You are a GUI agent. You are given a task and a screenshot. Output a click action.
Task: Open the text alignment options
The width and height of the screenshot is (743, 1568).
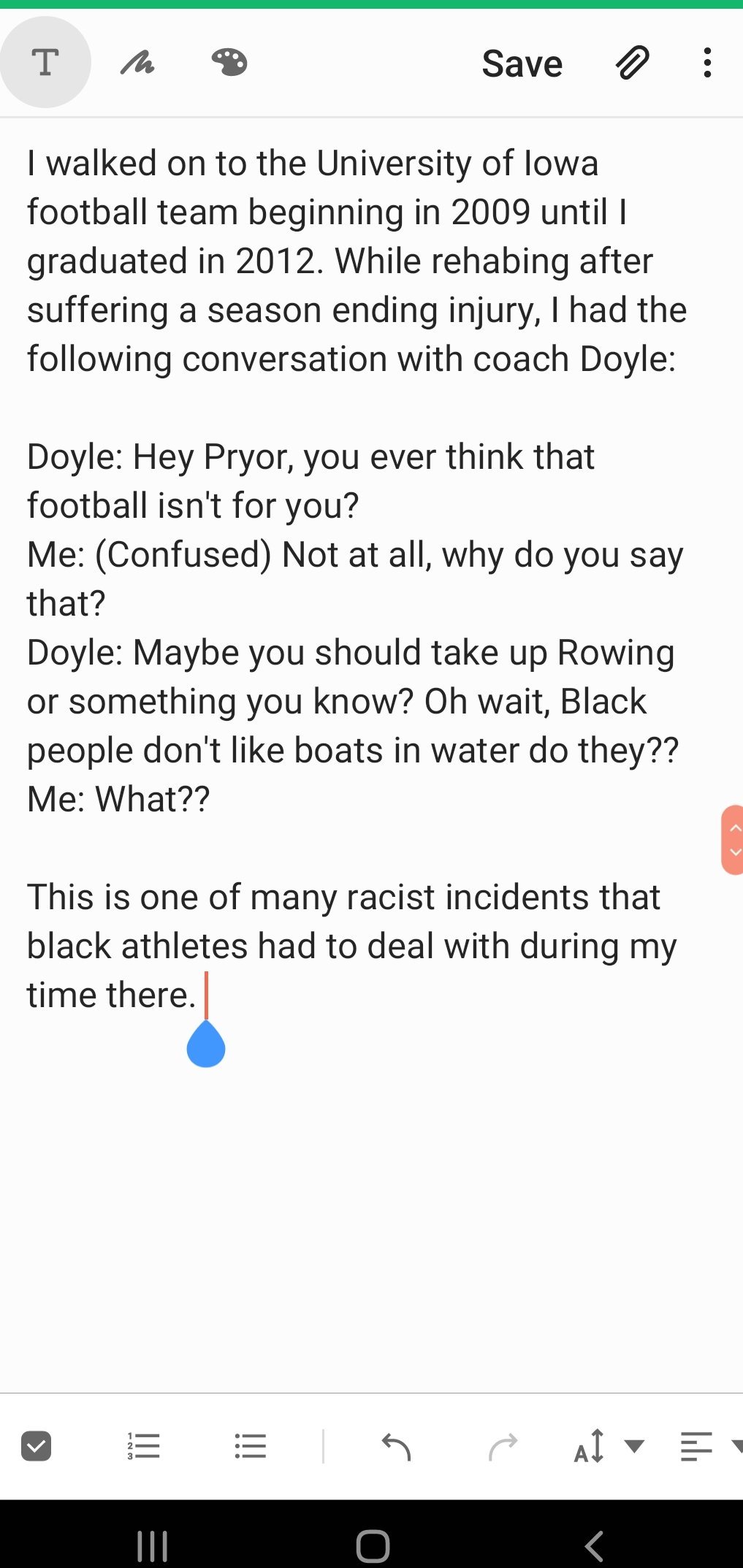point(710,1446)
